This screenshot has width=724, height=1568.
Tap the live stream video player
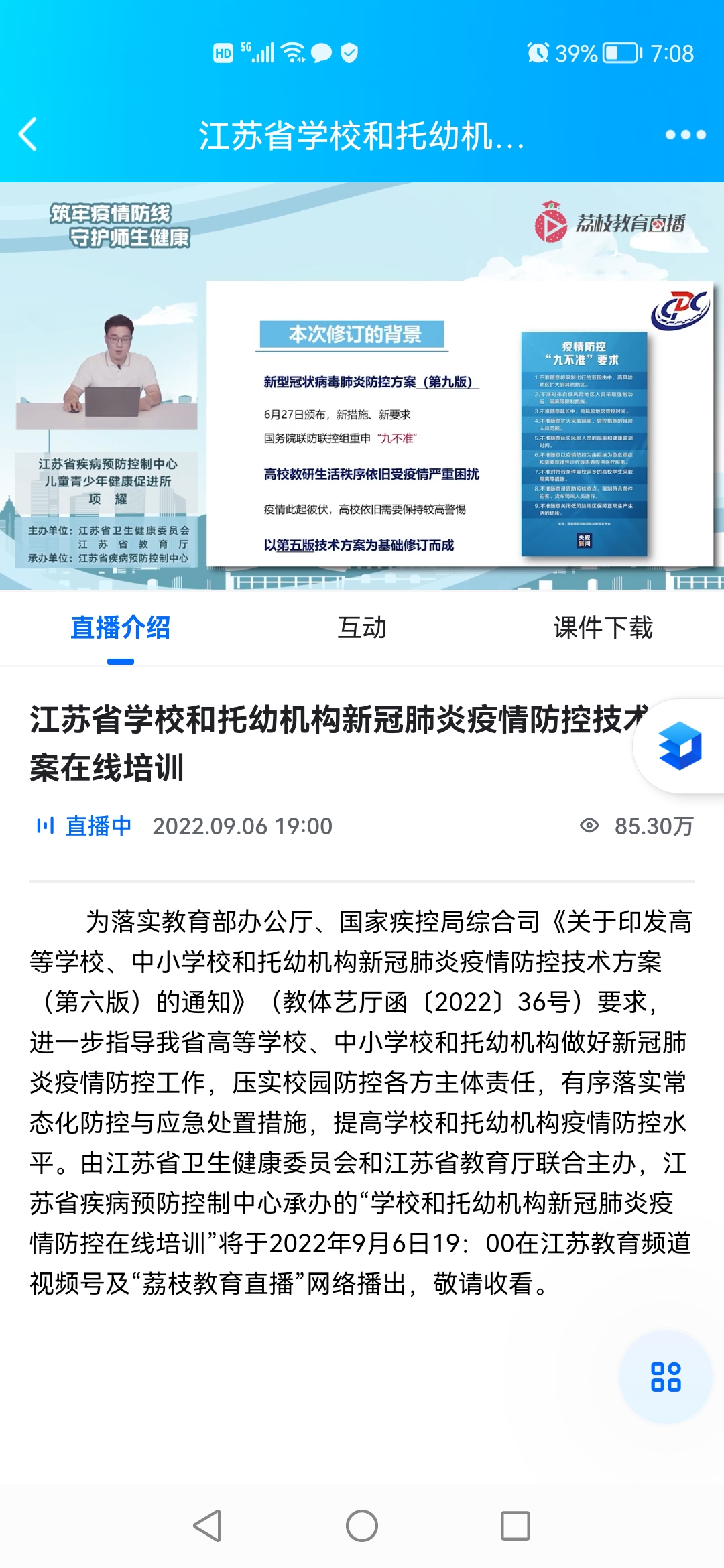coord(362,386)
